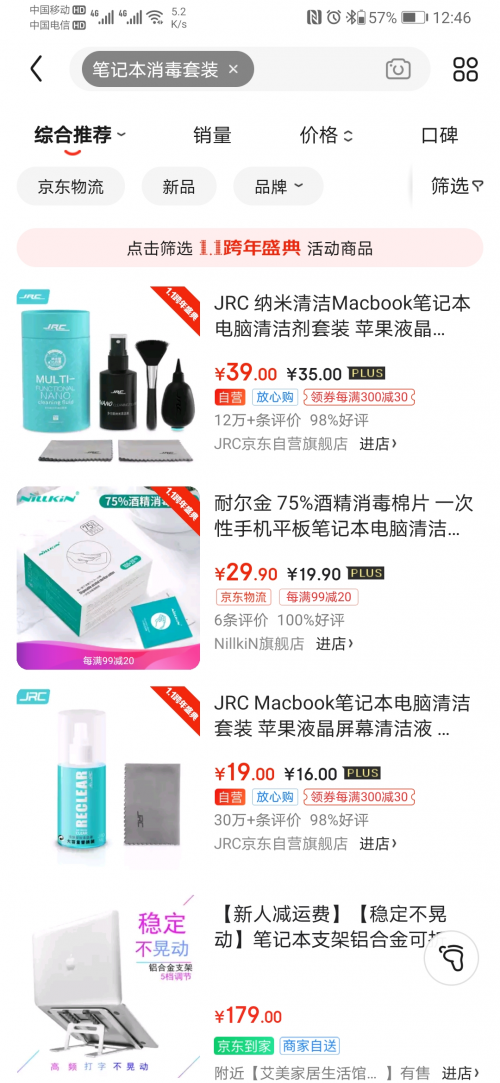Open JRC Macbook清洁套装 ¥19.00 product
The width and height of the screenshot is (500, 1083).
coord(342,716)
